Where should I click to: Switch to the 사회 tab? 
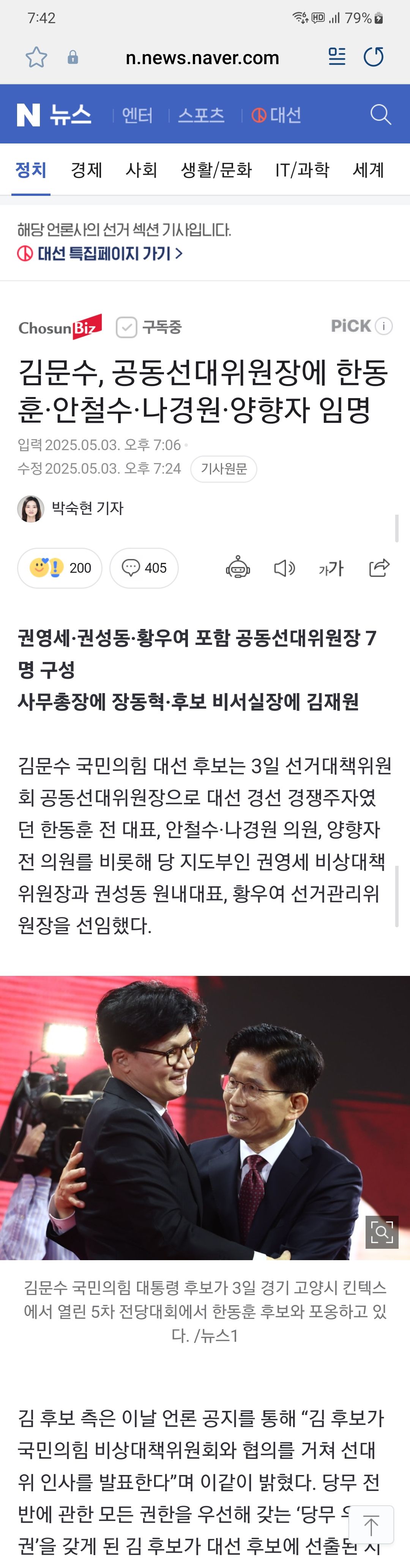[x=141, y=170]
